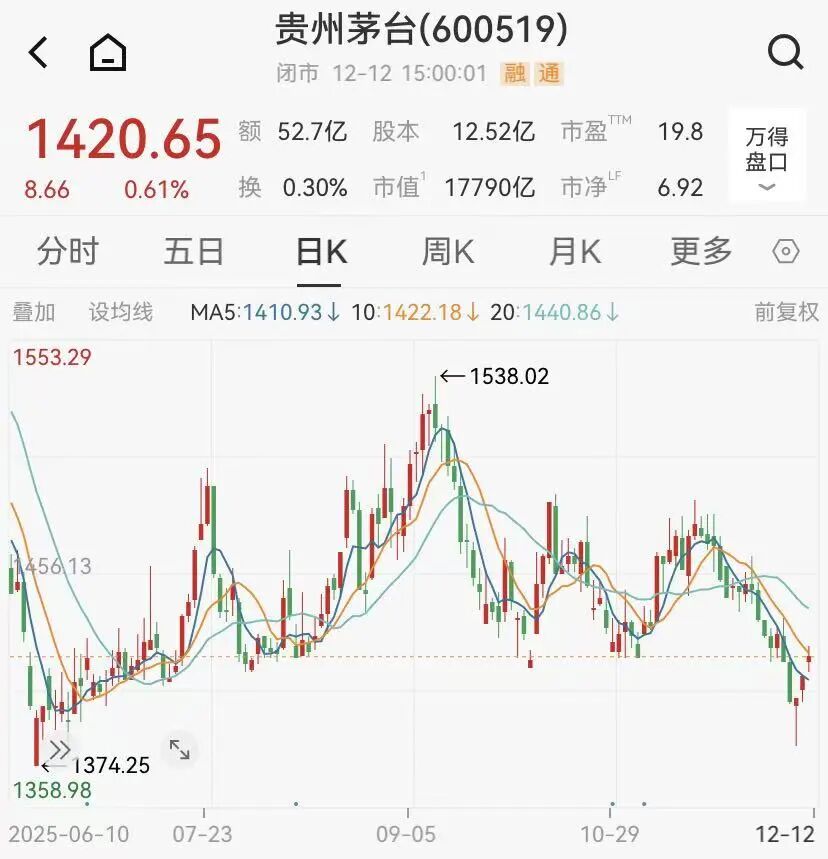Toggle the MA10 moving average line

407,312
